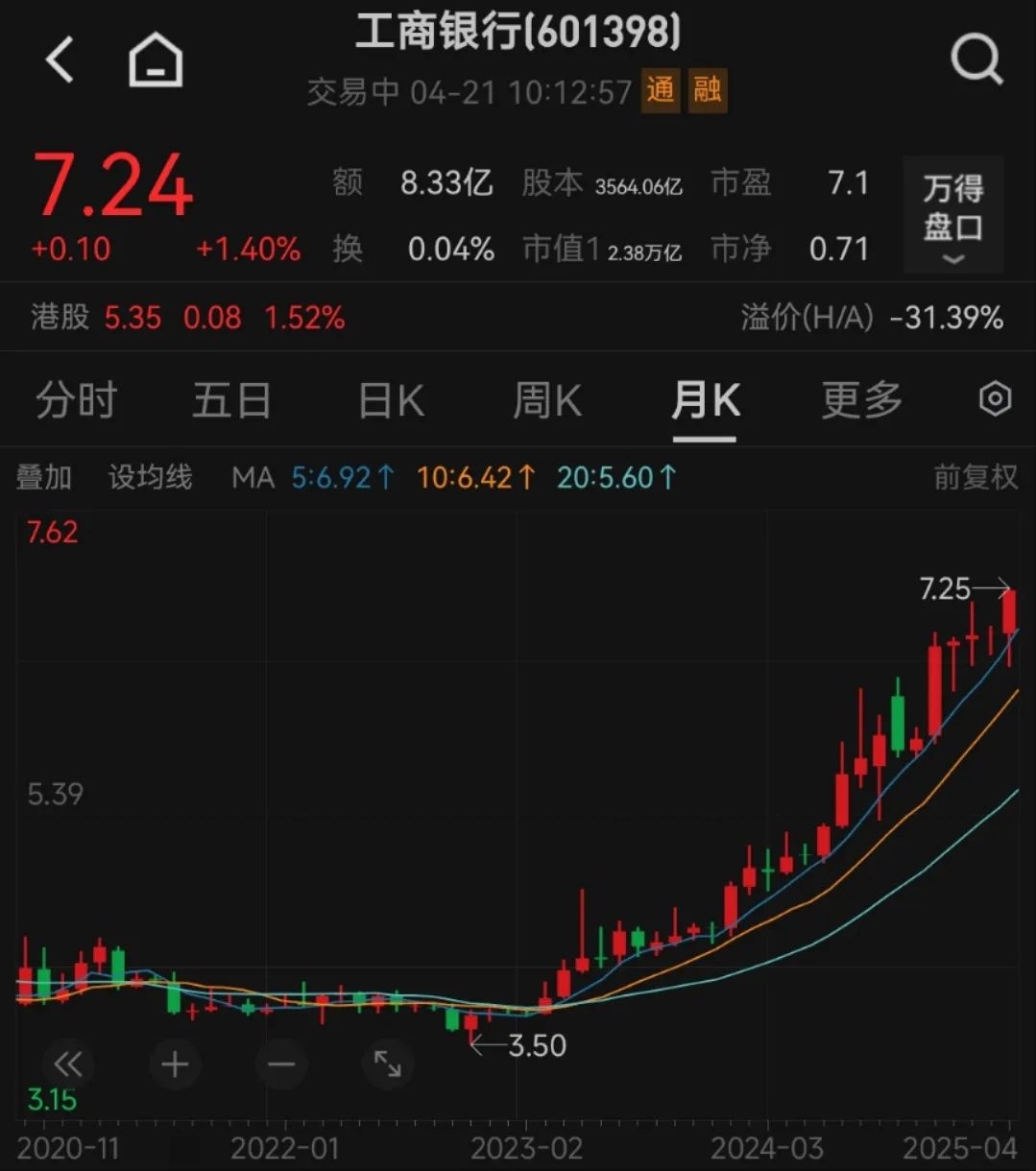Open the 更多 chart period options
1036x1171 pixels.
point(861,400)
